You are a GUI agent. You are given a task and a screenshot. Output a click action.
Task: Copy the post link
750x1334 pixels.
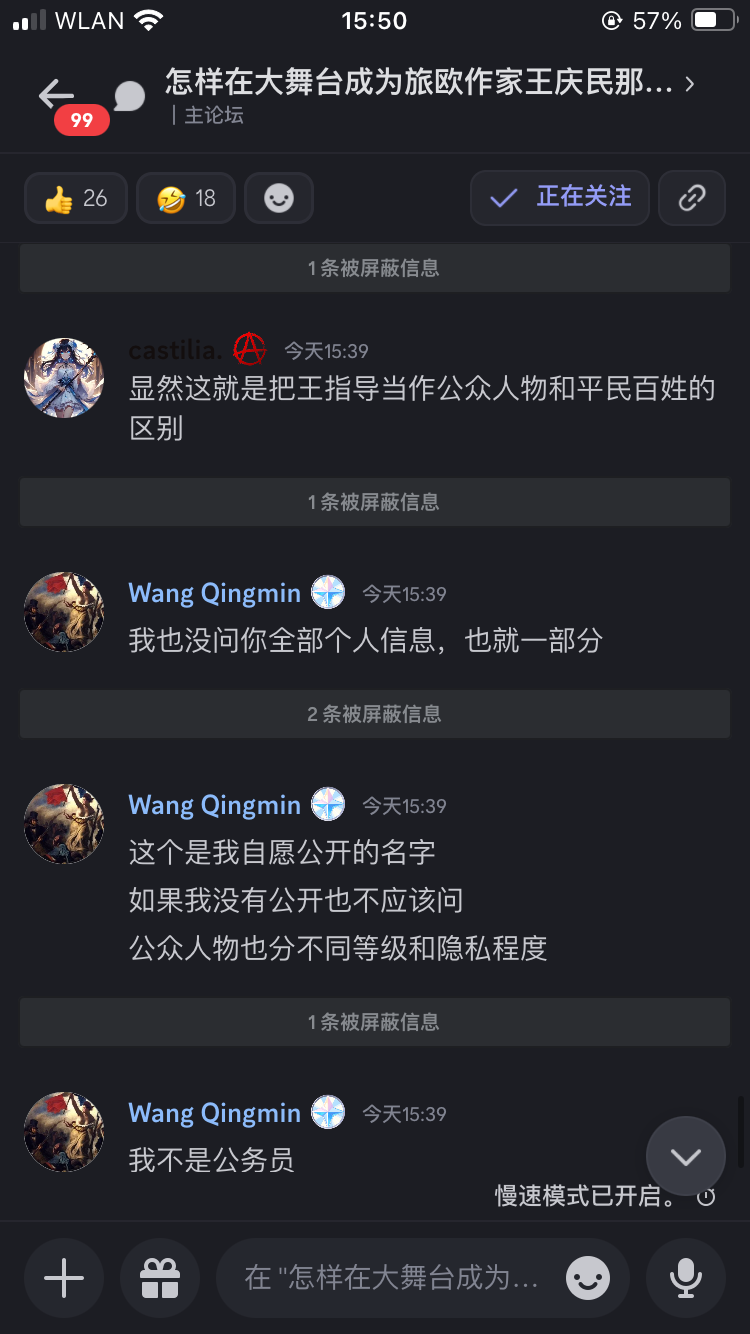(x=692, y=197)
